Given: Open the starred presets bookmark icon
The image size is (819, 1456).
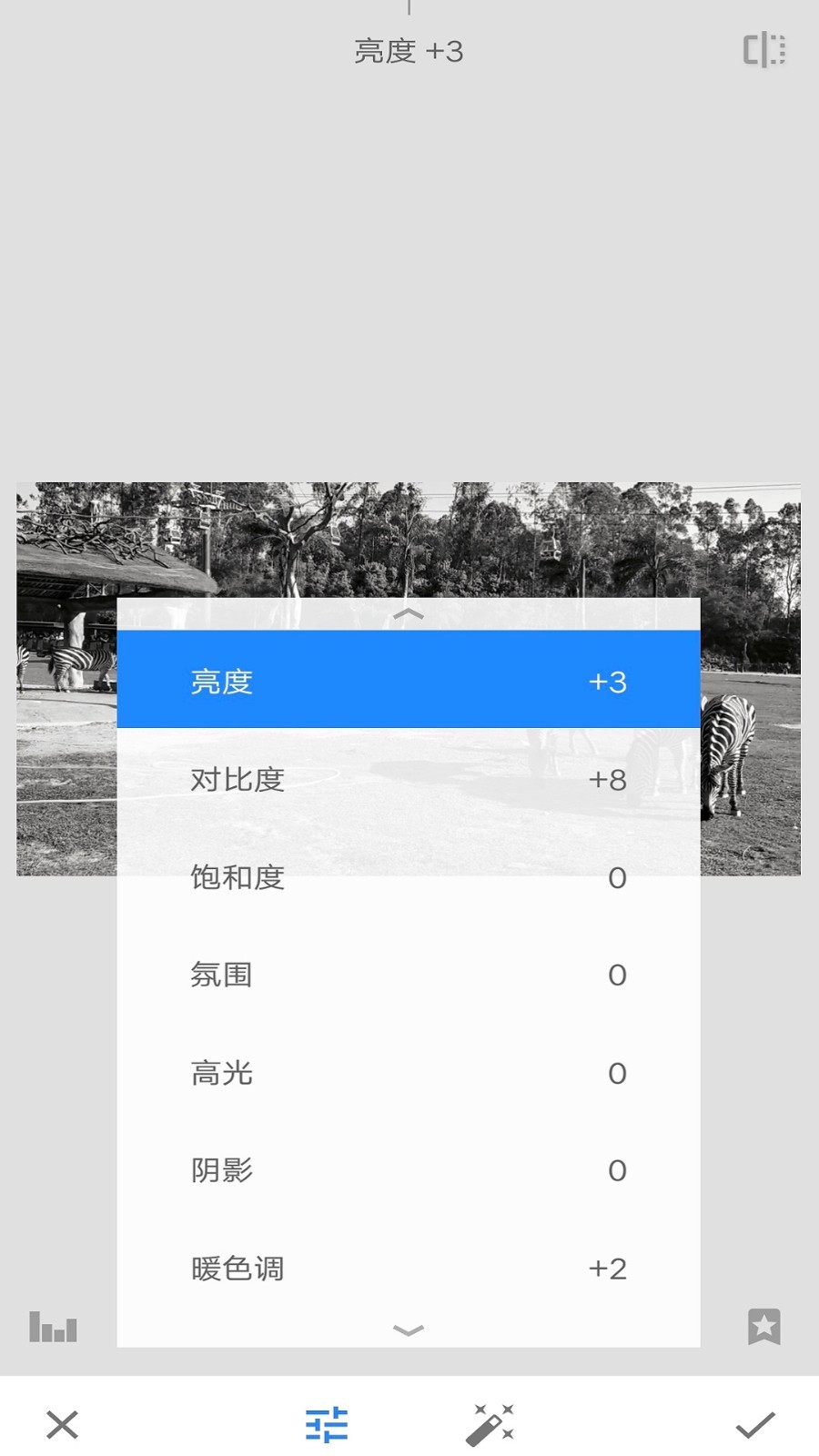Looking at the screenshot, I should 764,1327.
